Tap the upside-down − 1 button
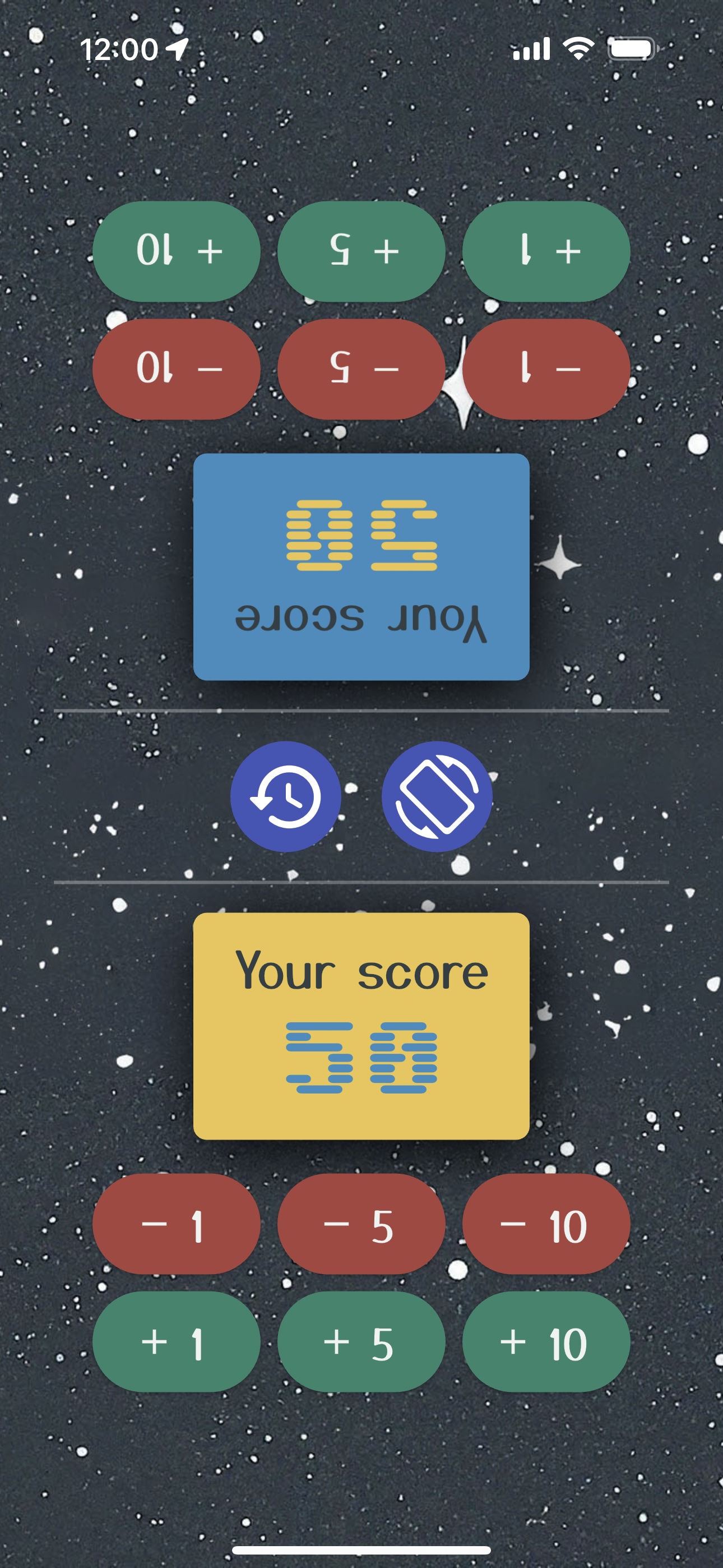 546,369
